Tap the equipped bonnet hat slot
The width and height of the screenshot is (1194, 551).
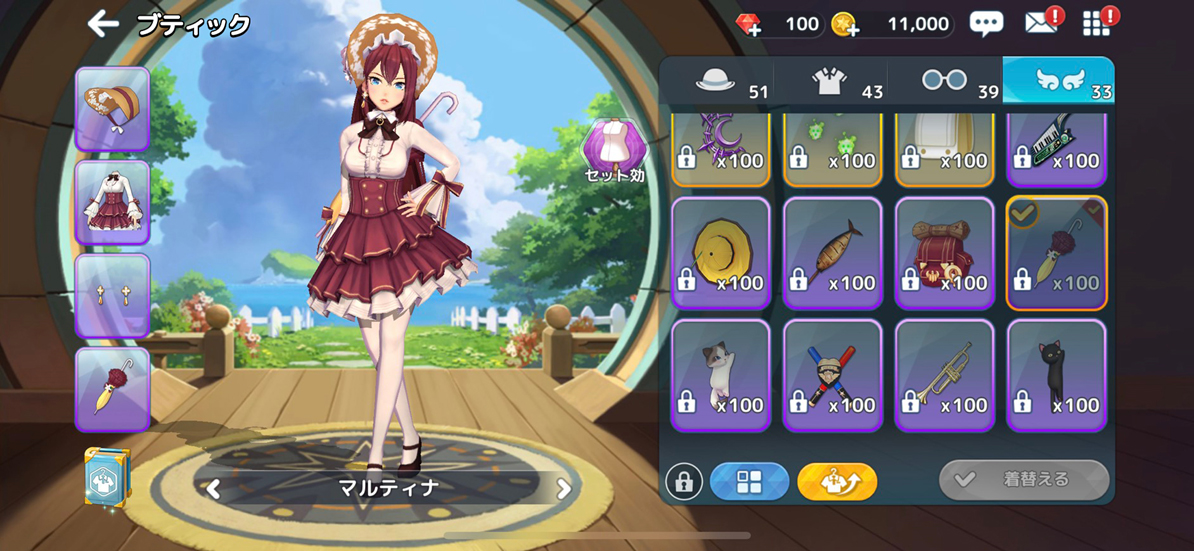coord(112,109)
